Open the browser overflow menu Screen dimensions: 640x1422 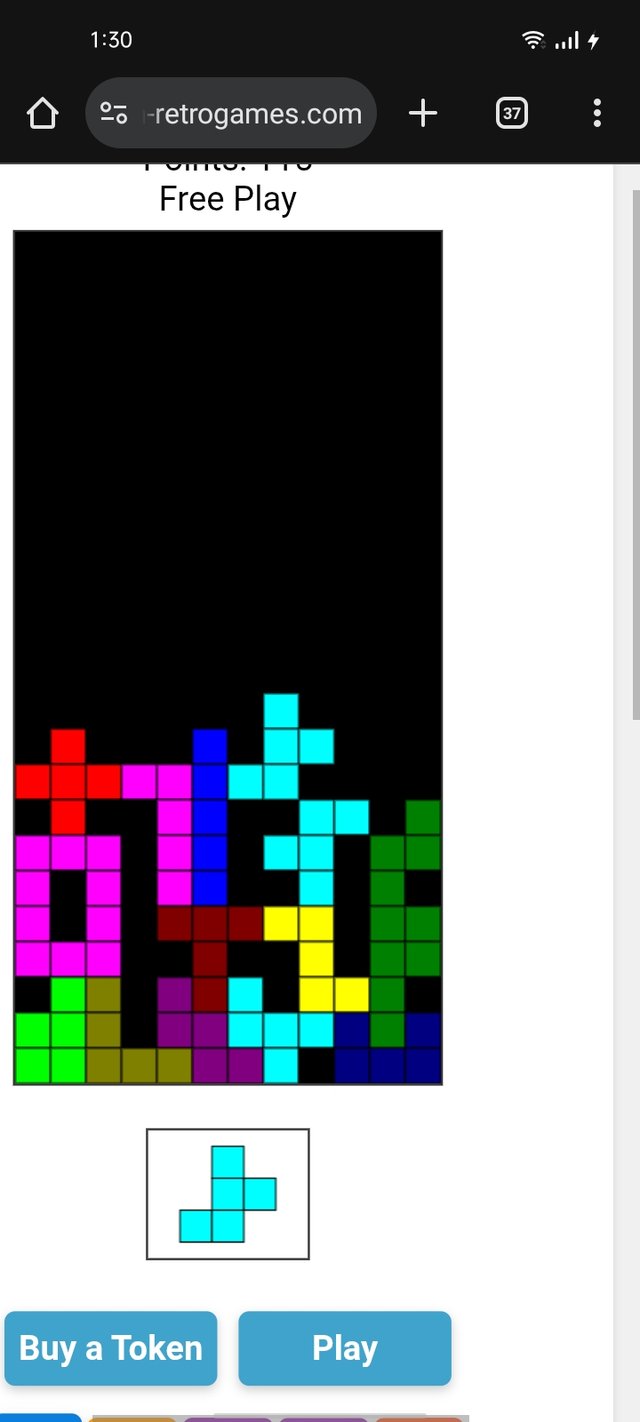597,114
